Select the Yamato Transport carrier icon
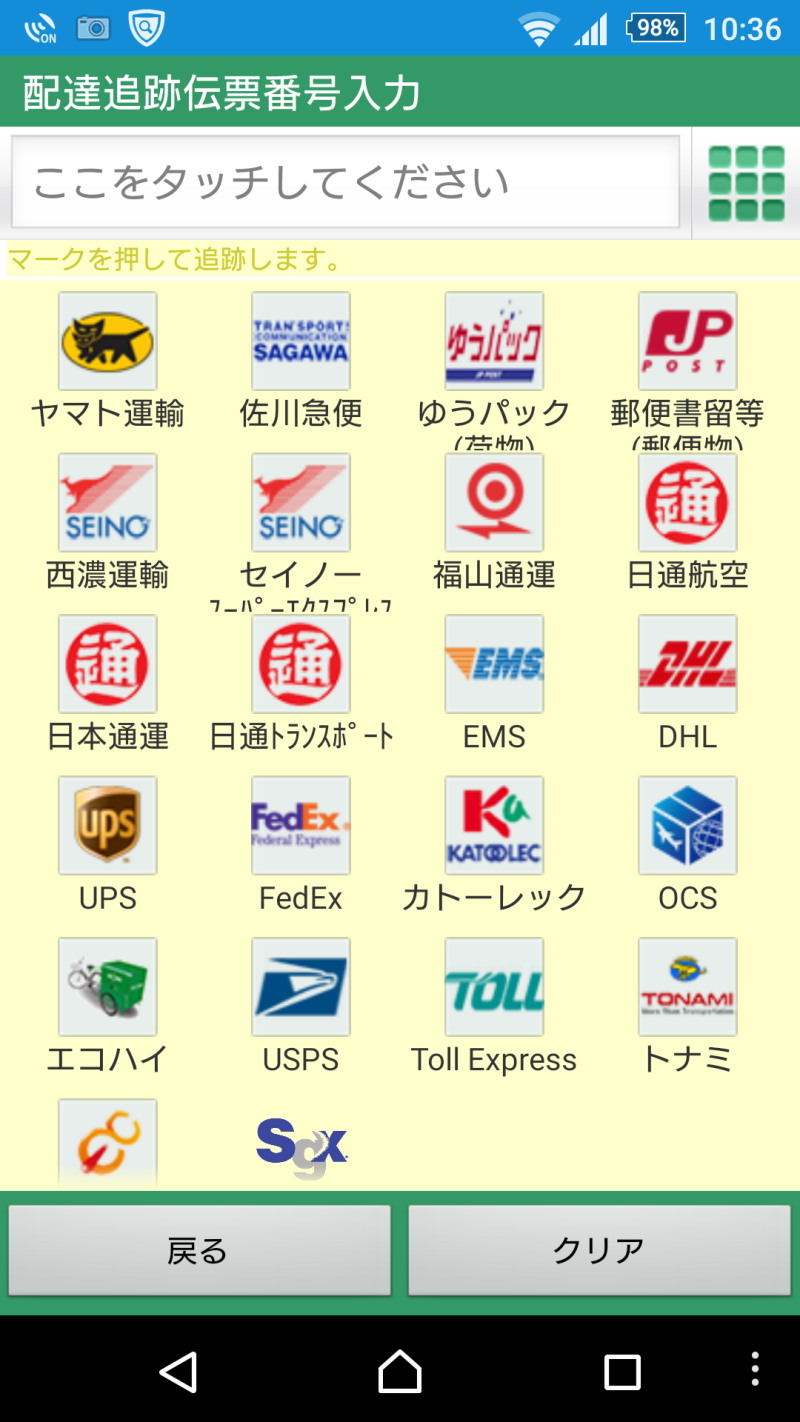The width and height of the screenshot is (800, 1422). 107,340
